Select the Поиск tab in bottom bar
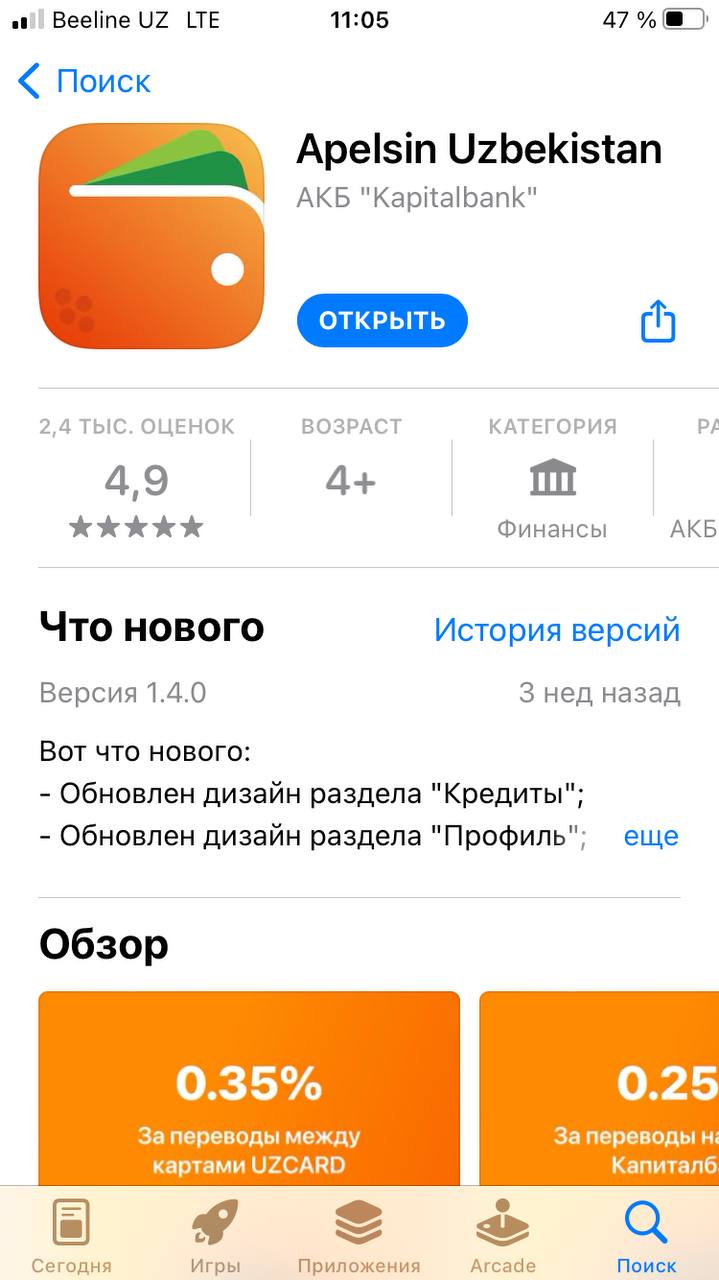Viewport: 719px width, 1280px height. 646,1236
